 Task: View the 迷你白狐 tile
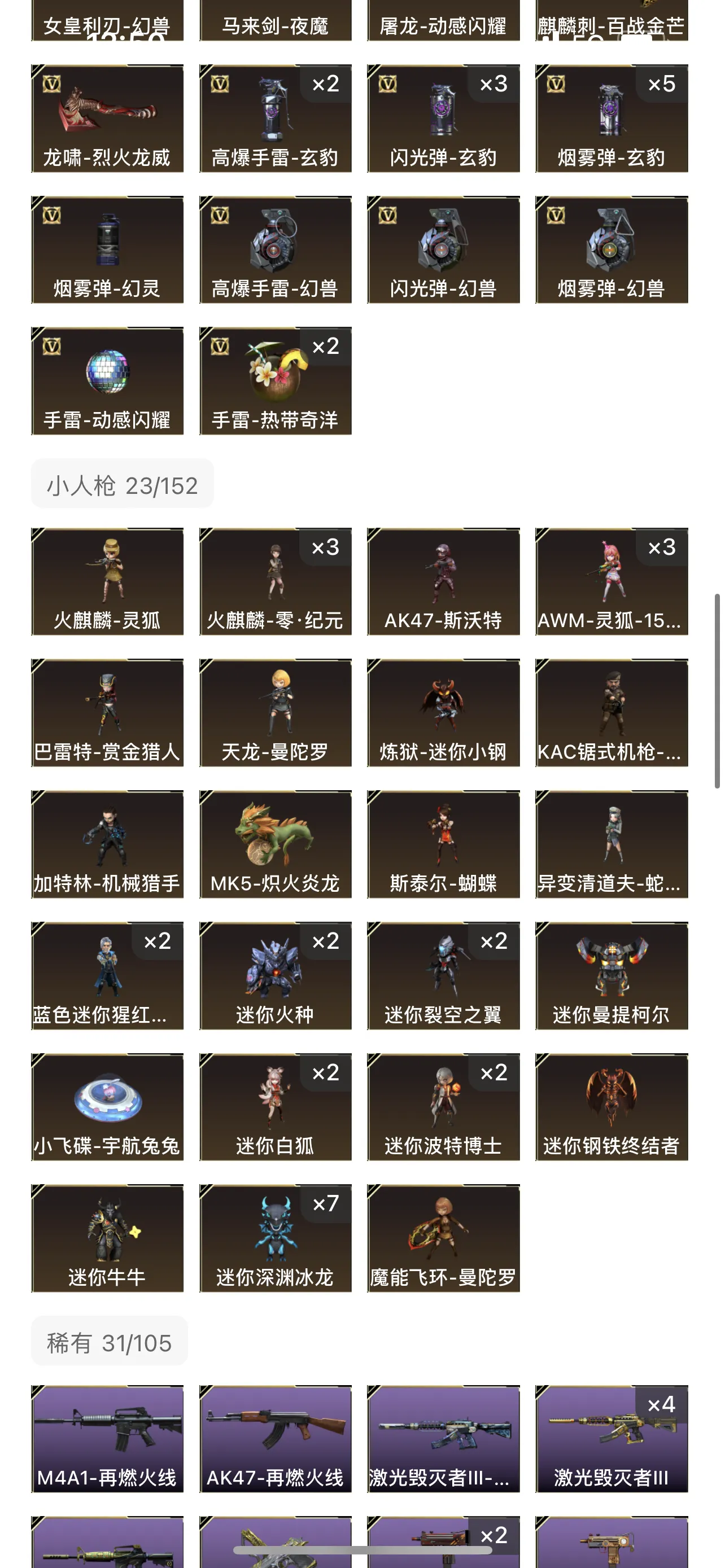275,1107
